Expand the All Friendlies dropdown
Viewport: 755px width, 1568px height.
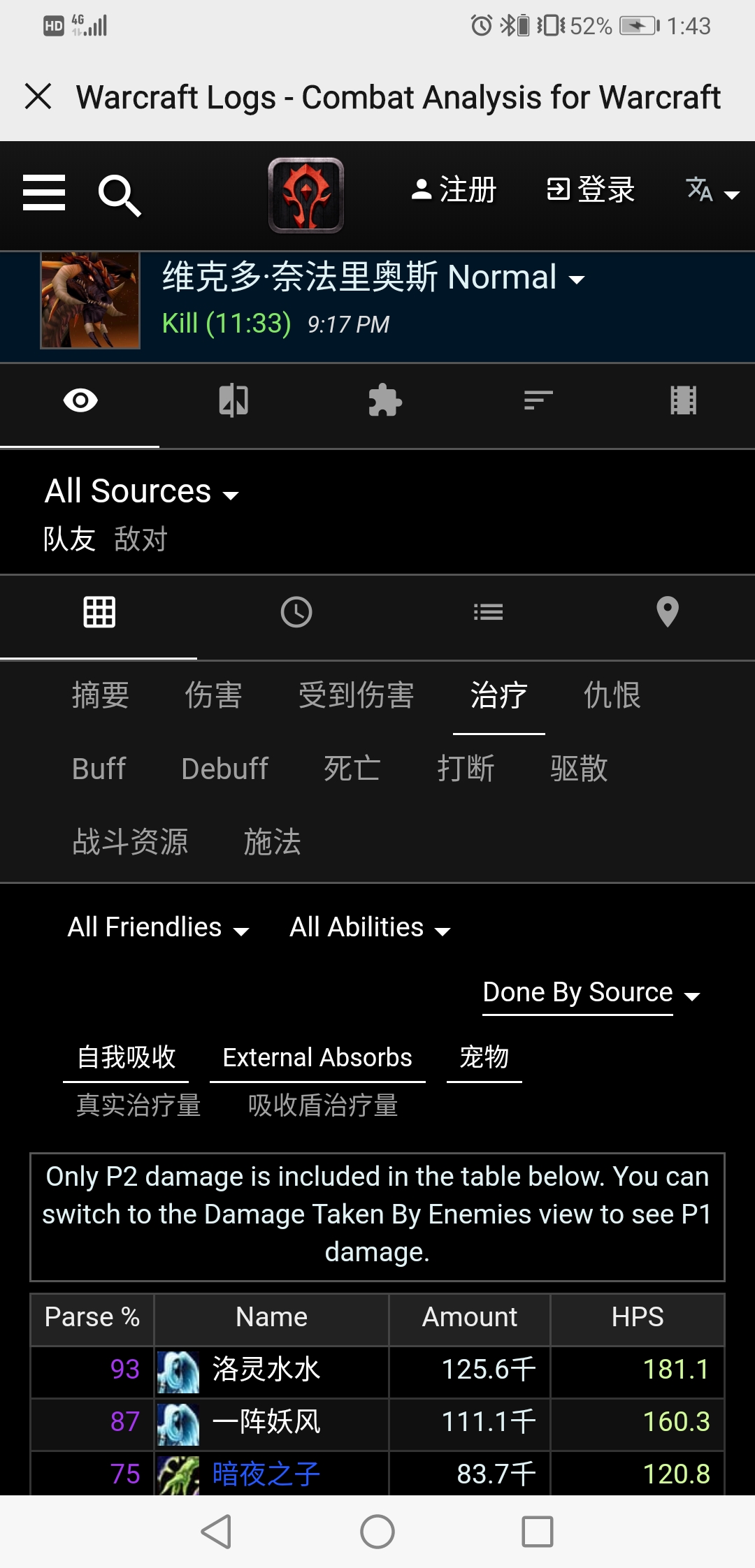(158, 928)
